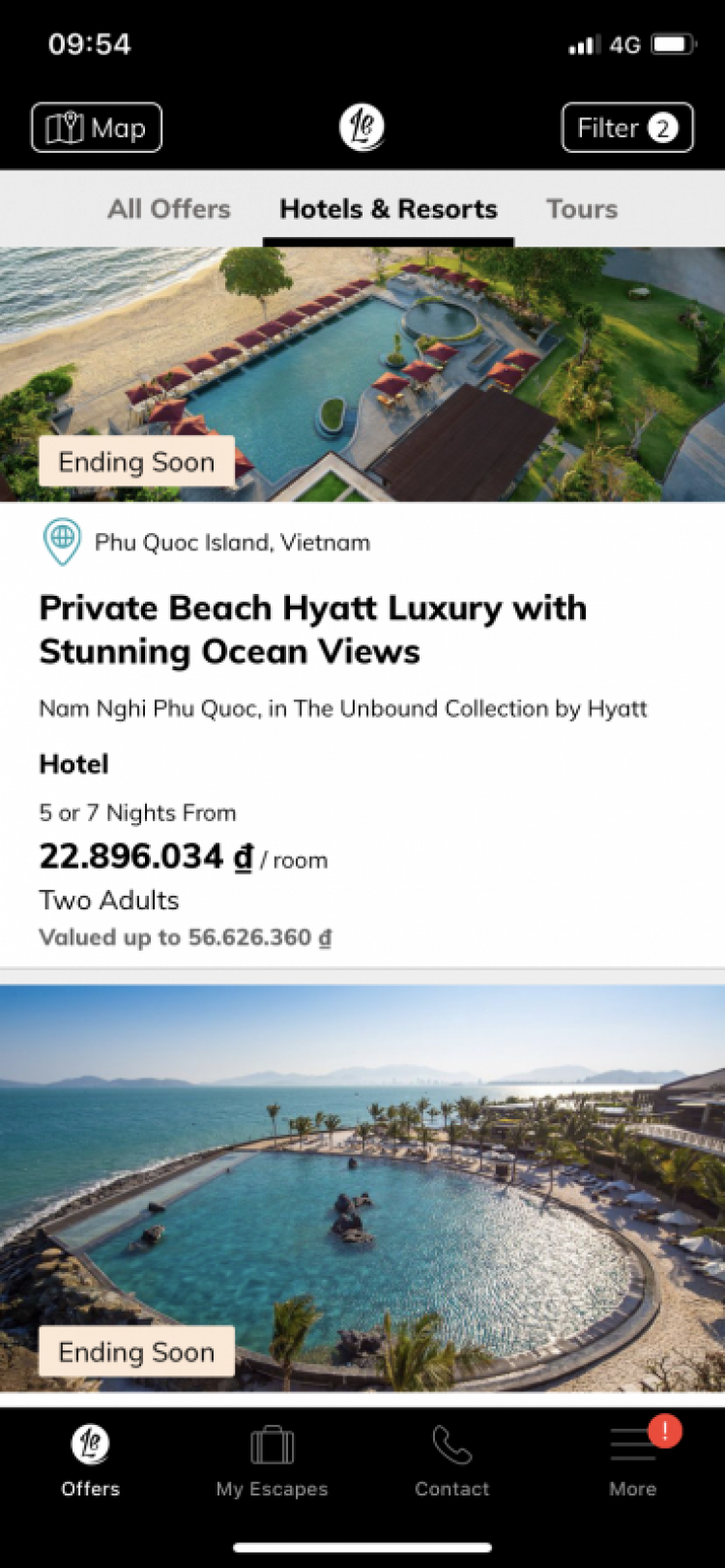This screenshot has width=725, height=1568.
Task: Open the second Ending Soon resort offer
Action: (x=362, y=1190)
